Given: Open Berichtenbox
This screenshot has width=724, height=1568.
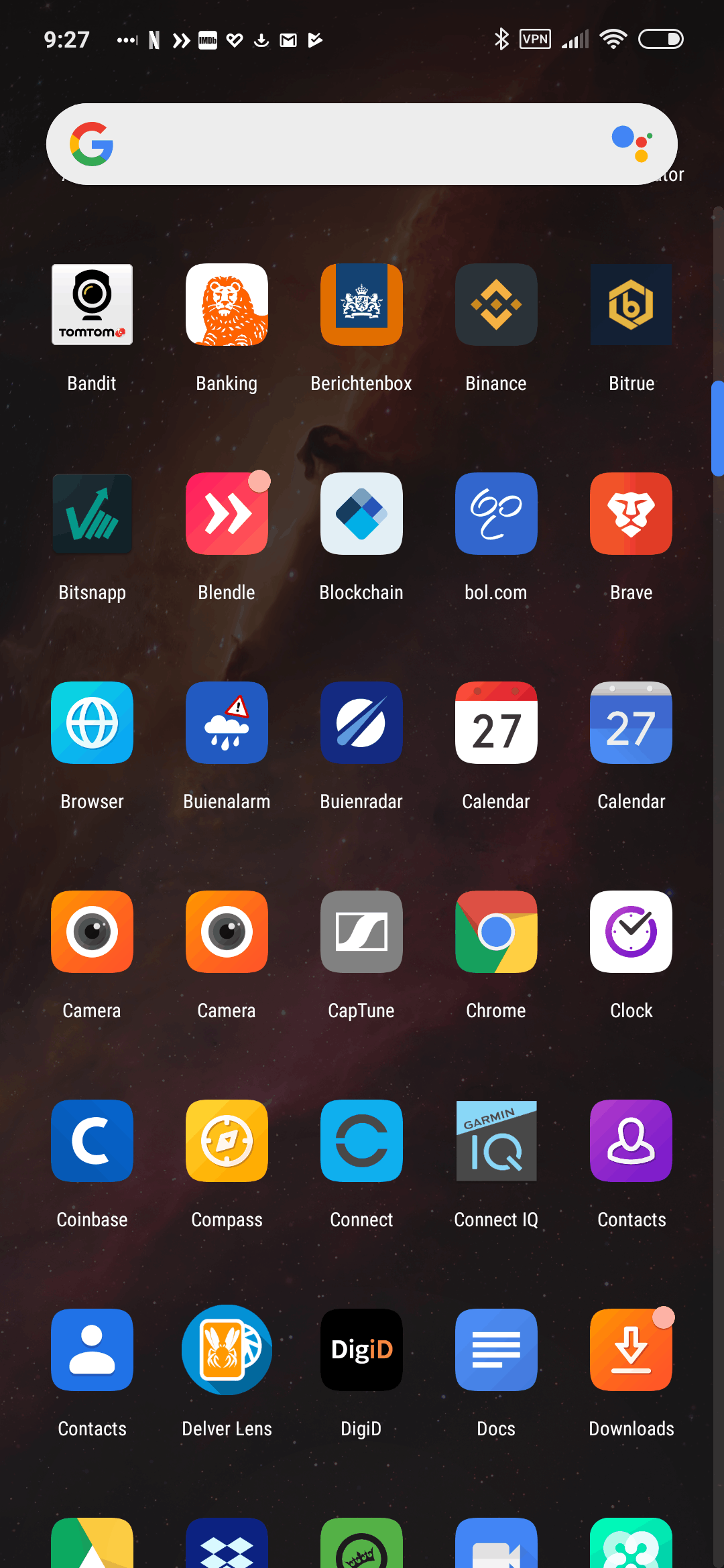Looking at the screenshot, I should (x=361, y=305).
